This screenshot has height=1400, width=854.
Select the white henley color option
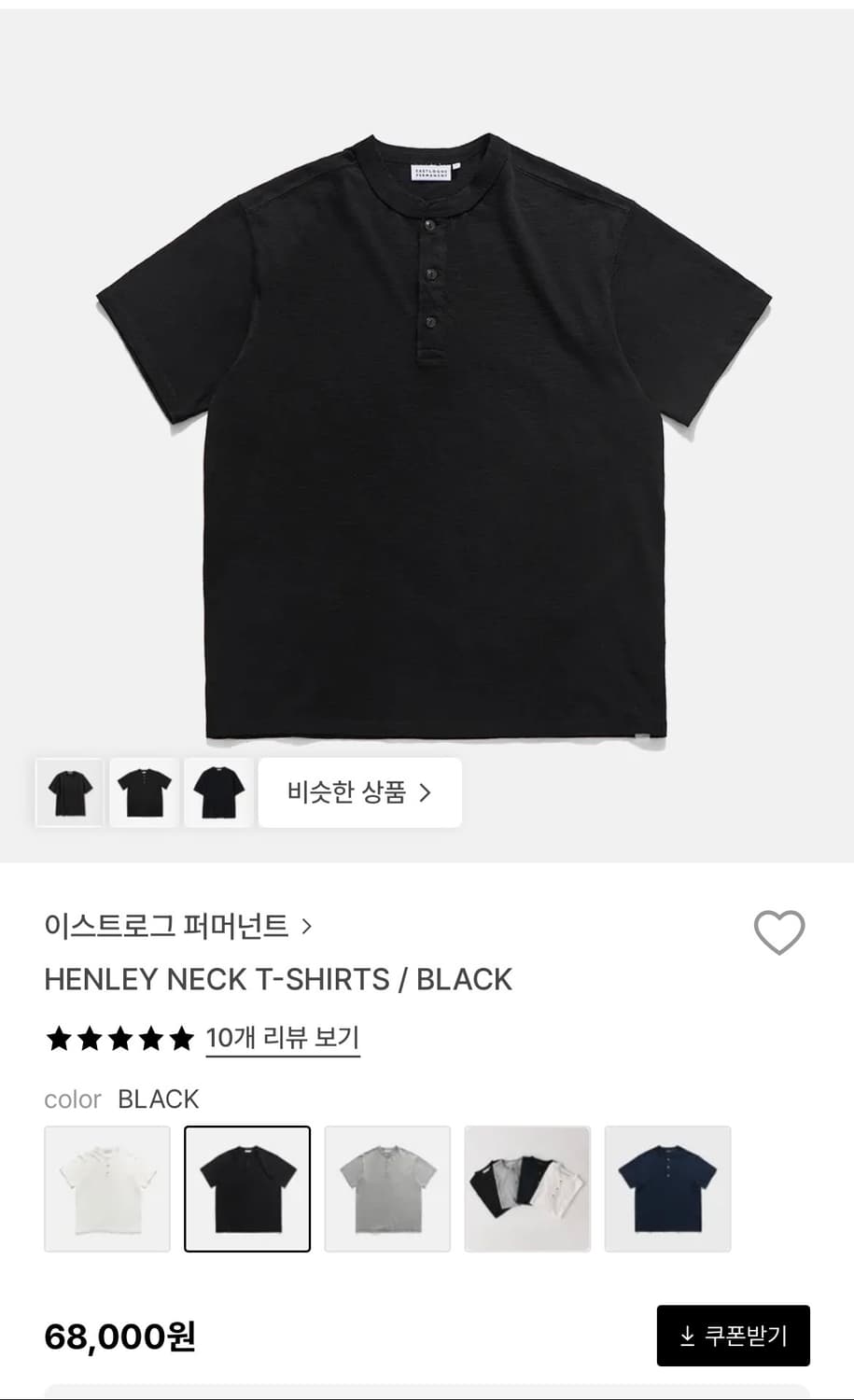[x=106, y=1187]
